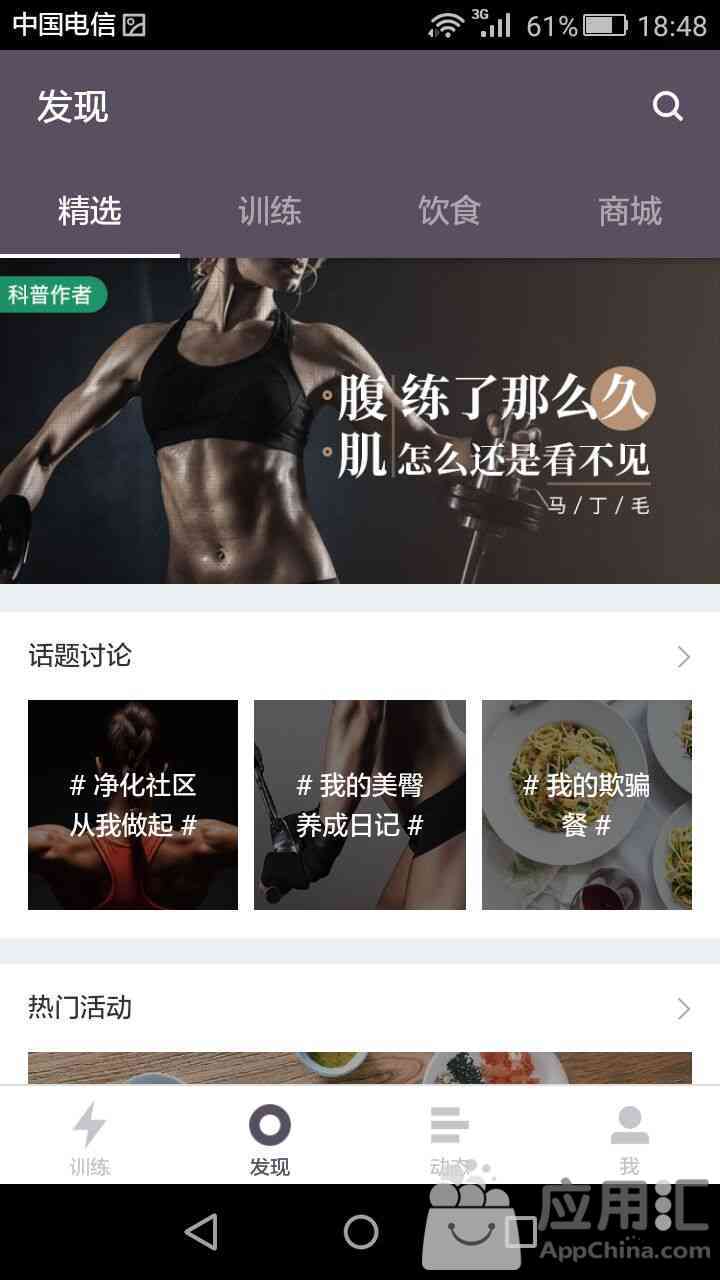Tap the 发现 bottom navigation tab
720x1280 pixels.
(x=270, y=1138)
